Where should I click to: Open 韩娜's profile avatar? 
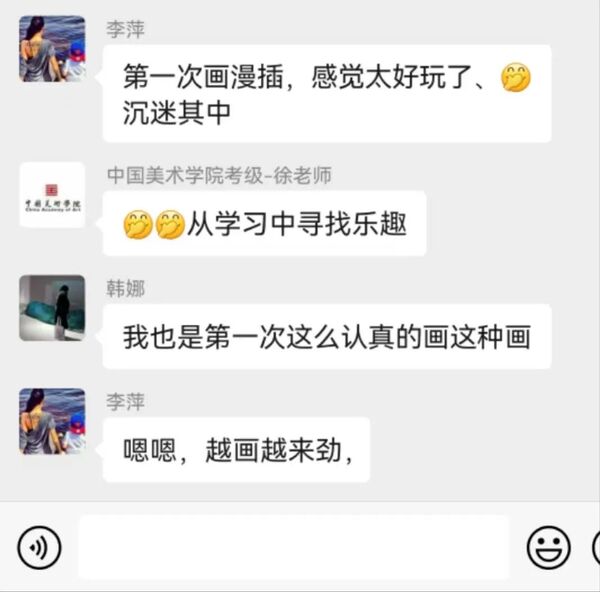[x=52, y=308]
